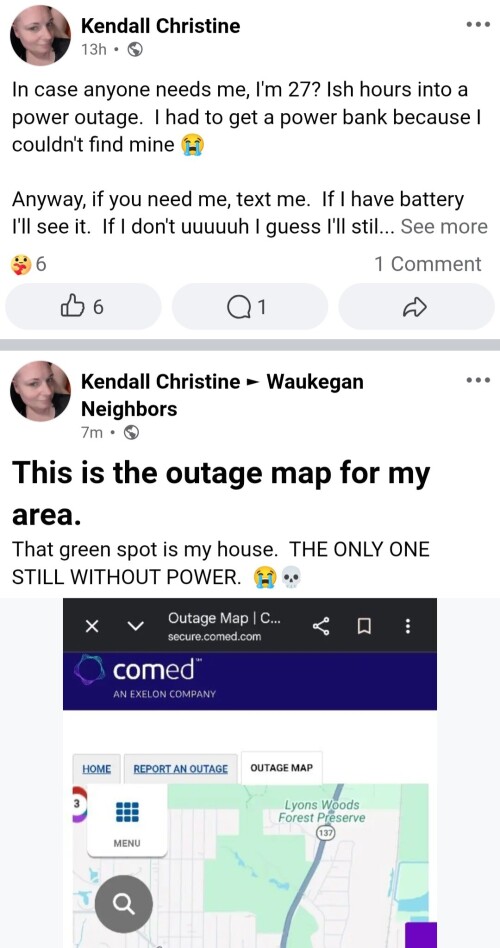Image resolution: width=500 pixels, height=948 pixels.
Task: Share the power outage post
Action: 416,307
